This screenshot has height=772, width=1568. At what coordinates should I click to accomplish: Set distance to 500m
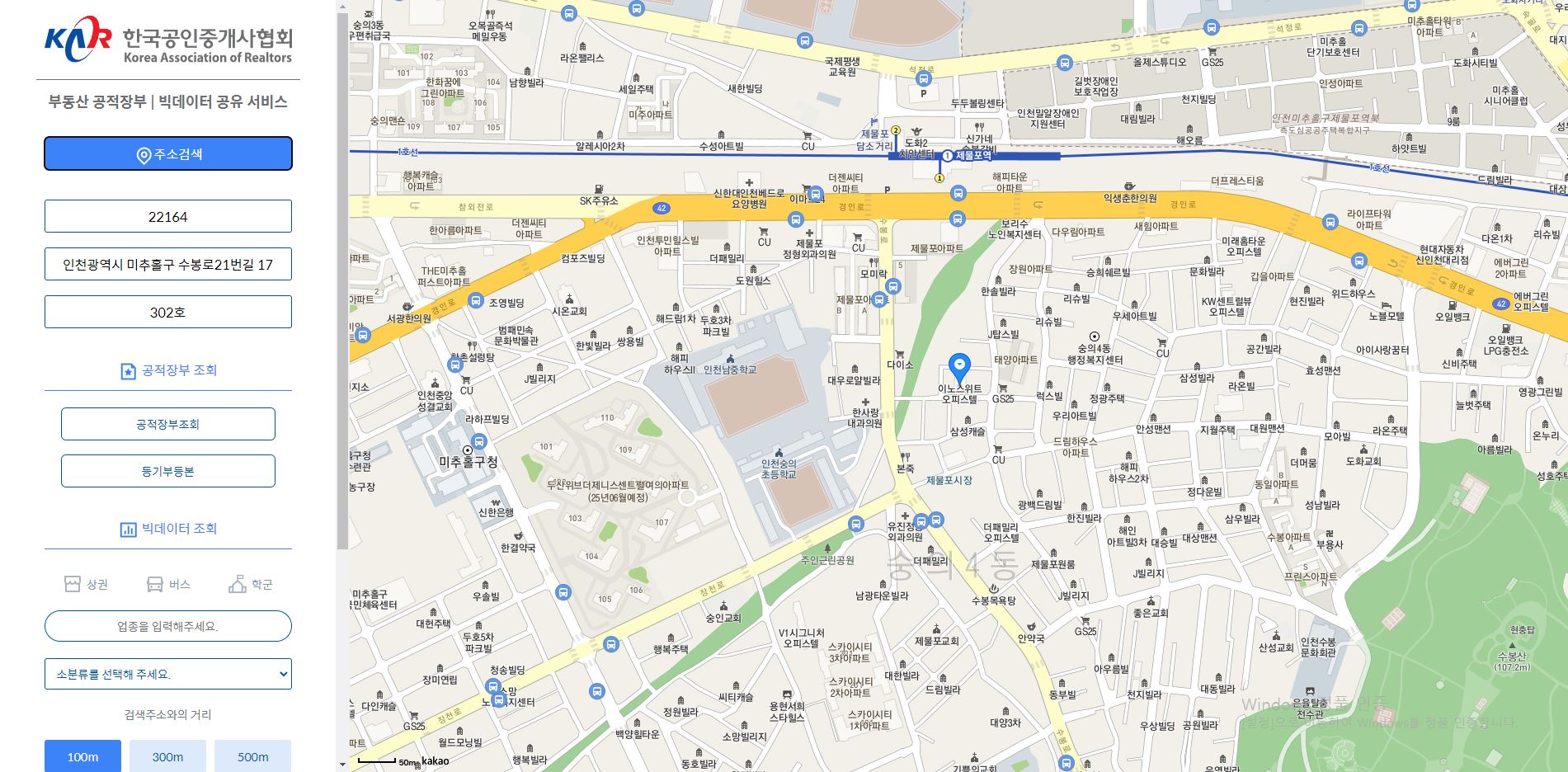tap(252, 756)
